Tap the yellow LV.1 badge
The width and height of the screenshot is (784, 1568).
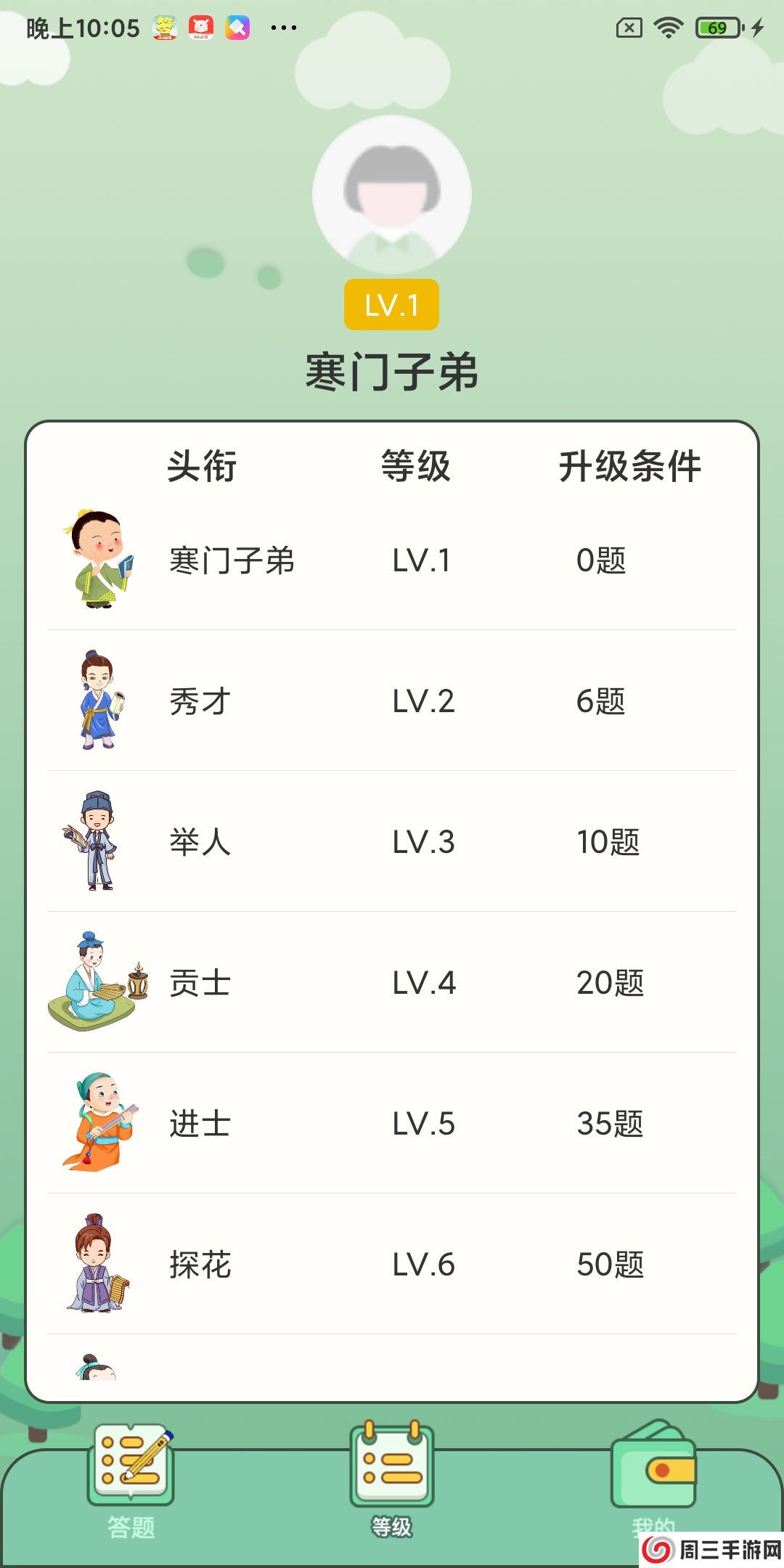point(391,305)
